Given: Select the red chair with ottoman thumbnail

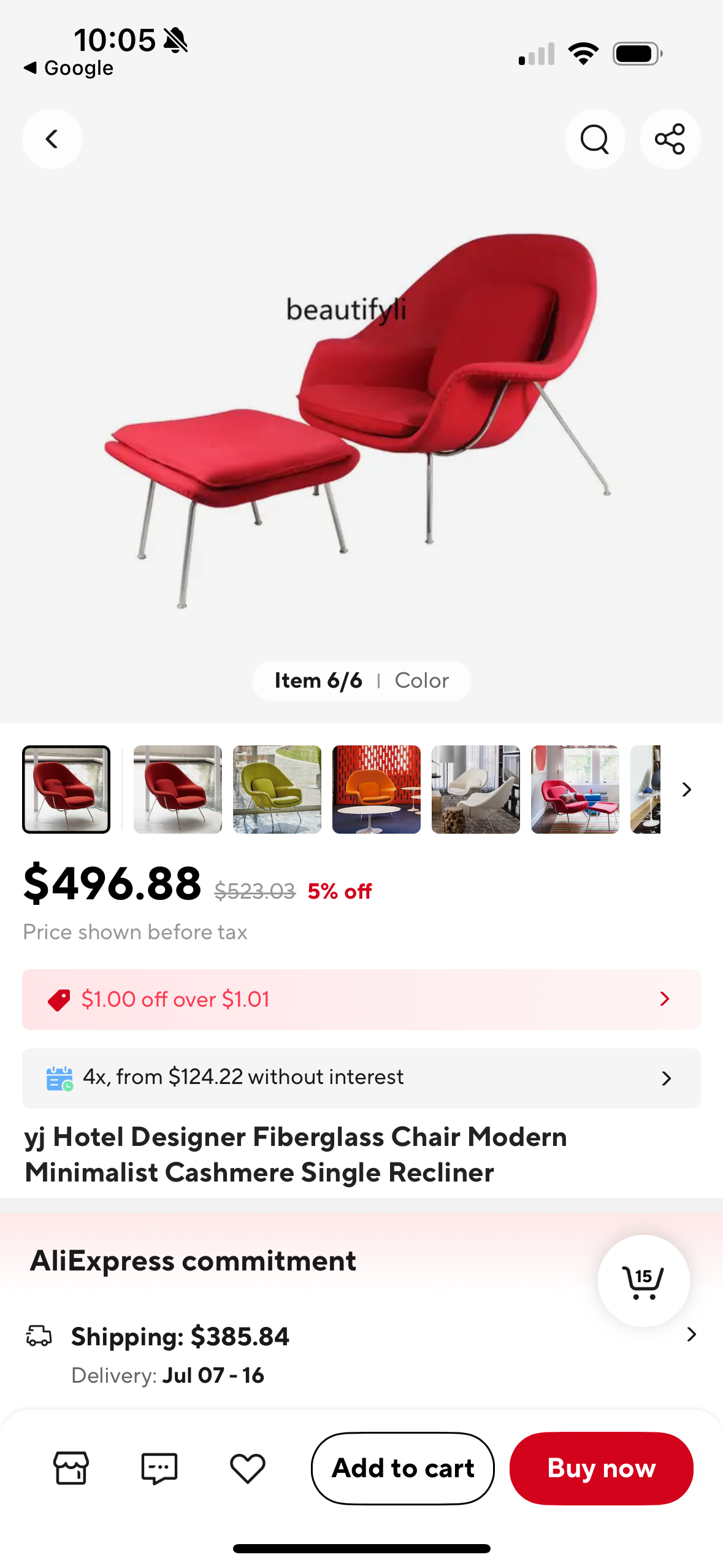Looking at the screenshot, I should (x=575, y=790).
